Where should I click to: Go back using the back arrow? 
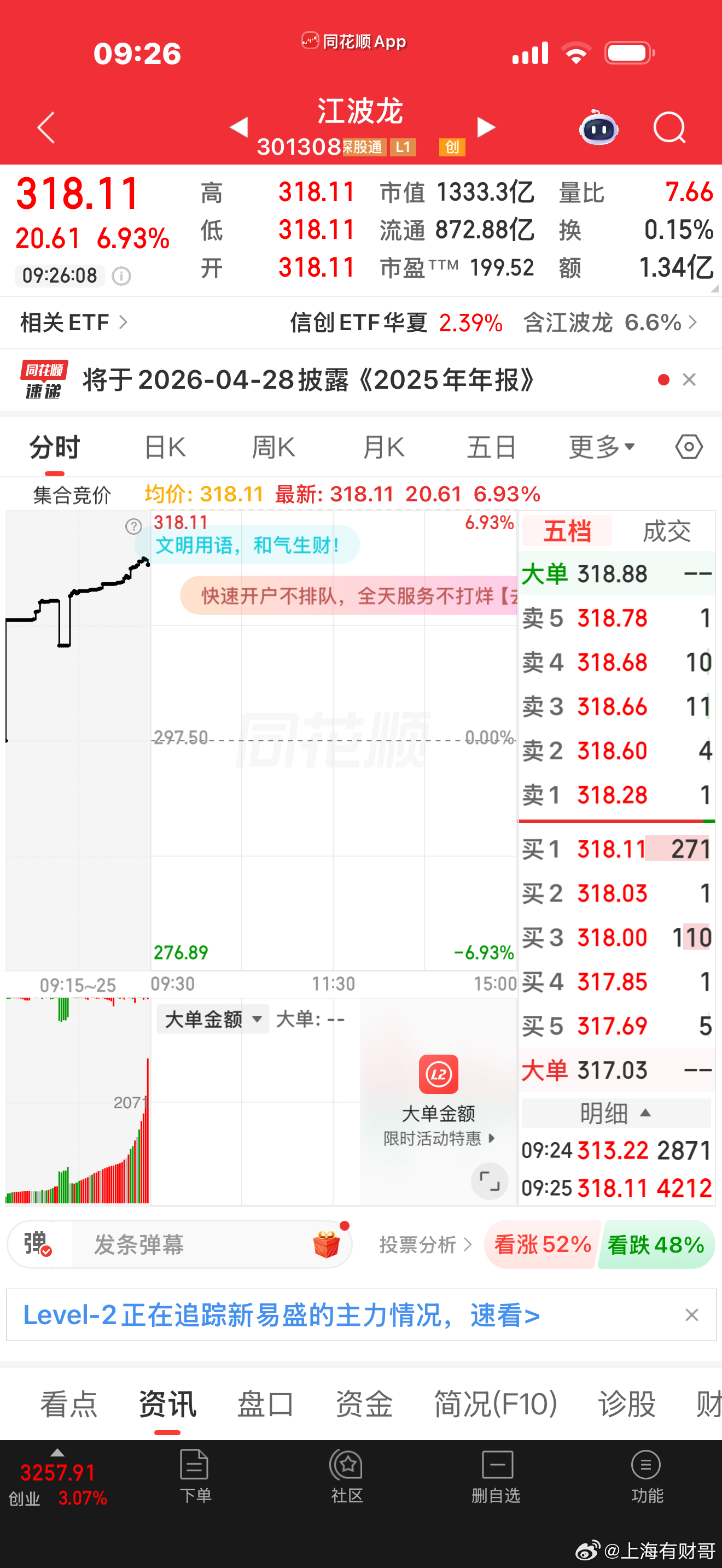click(44, 127)
